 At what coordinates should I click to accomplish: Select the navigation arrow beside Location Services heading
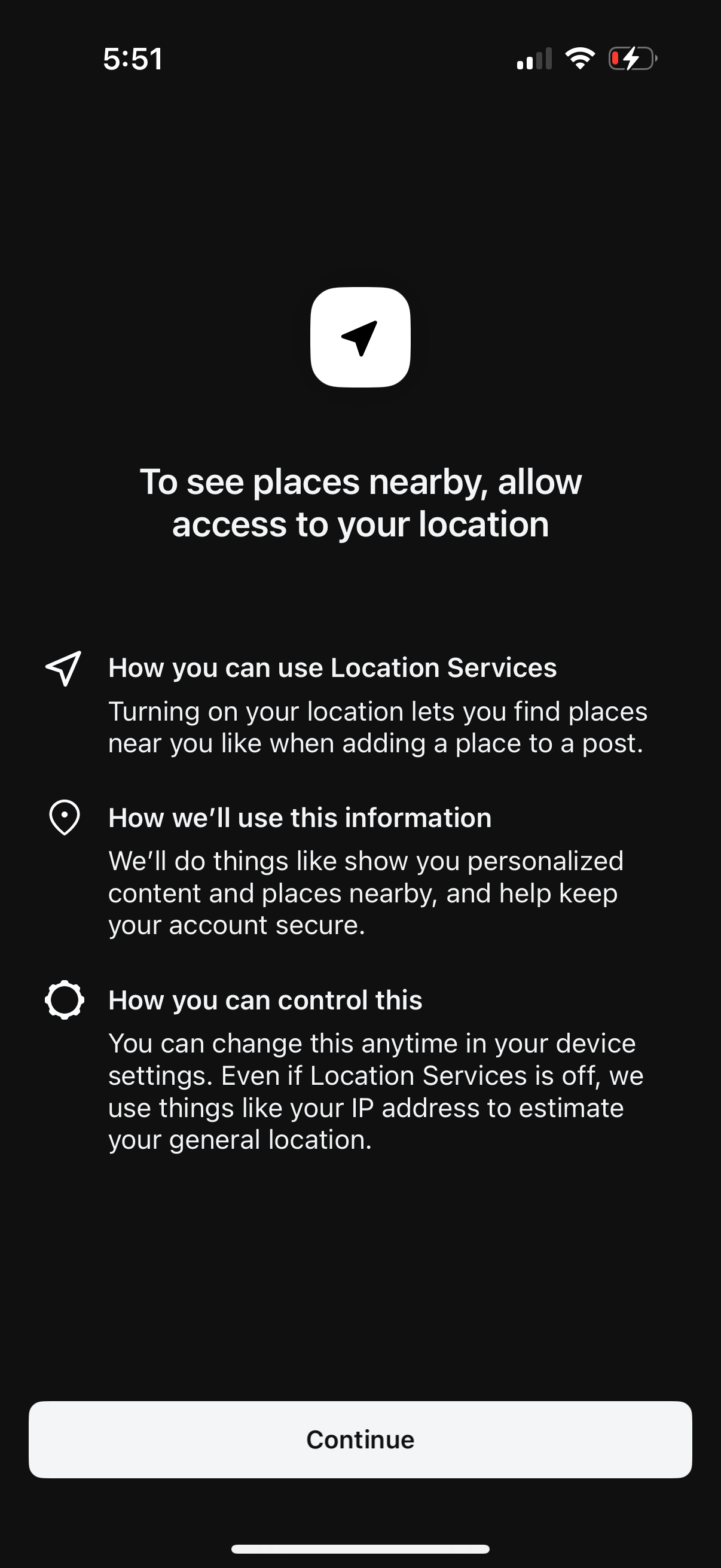click(64, 670)
